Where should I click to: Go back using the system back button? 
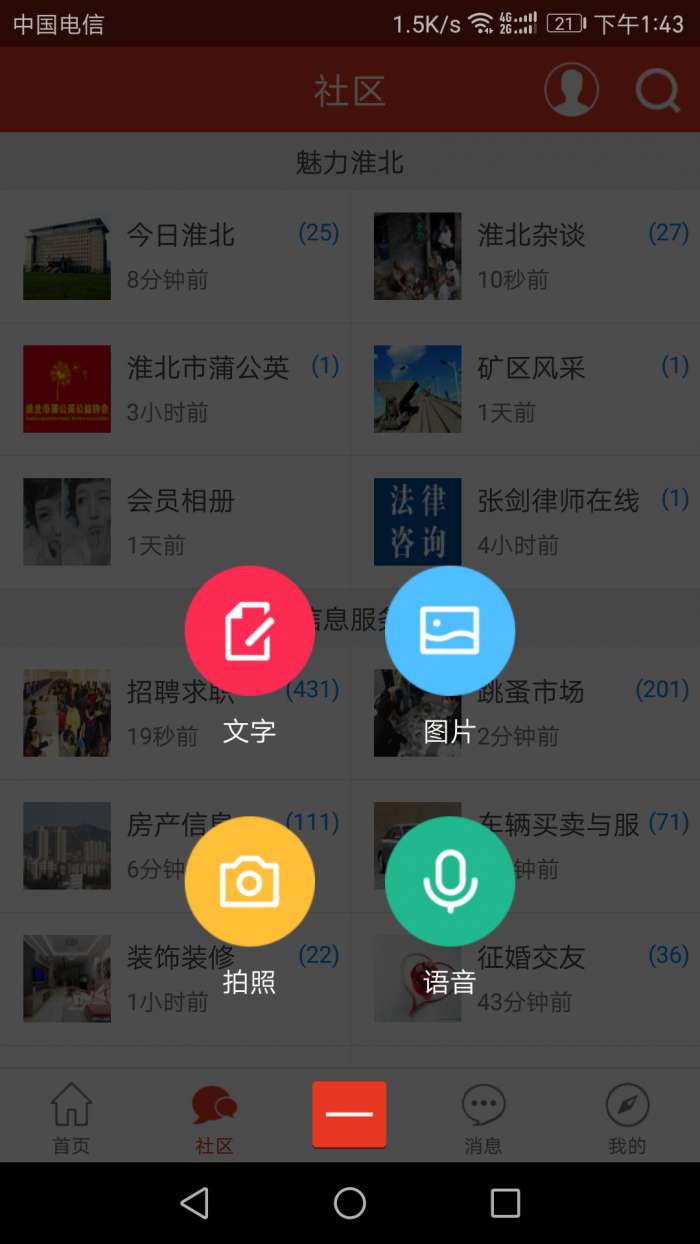point(195,1203)
